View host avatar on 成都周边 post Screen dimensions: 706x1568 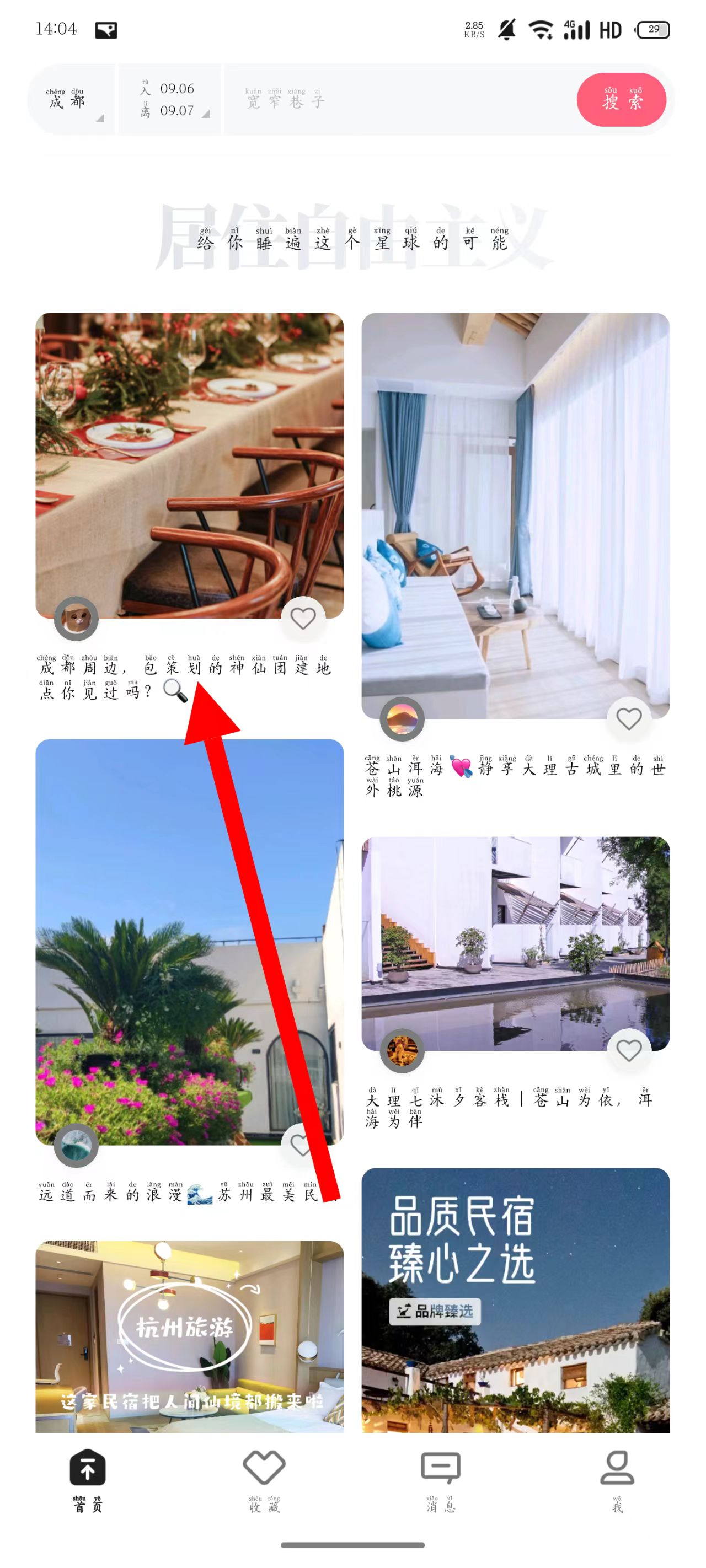point(76,619)
